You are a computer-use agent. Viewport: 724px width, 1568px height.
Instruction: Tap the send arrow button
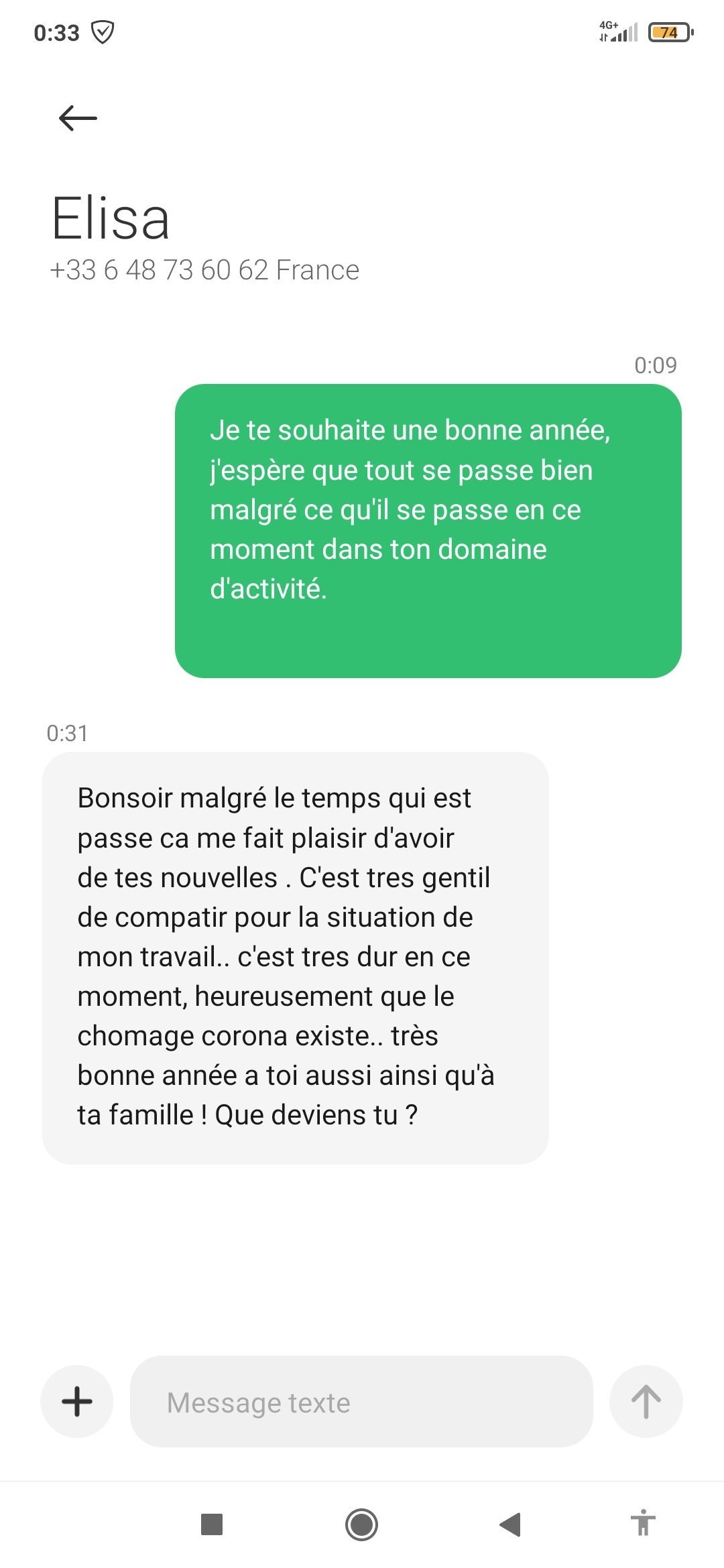646,1401
